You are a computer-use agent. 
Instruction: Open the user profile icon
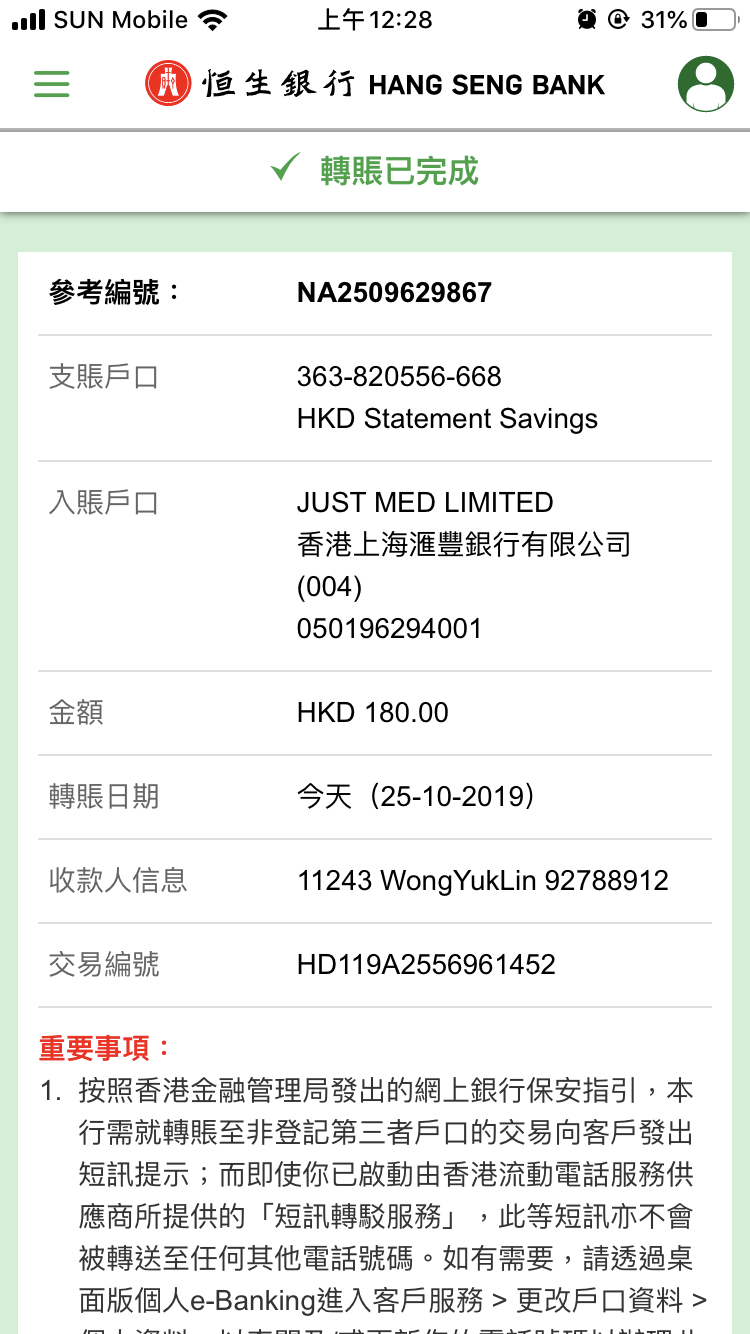coord(706,84)
